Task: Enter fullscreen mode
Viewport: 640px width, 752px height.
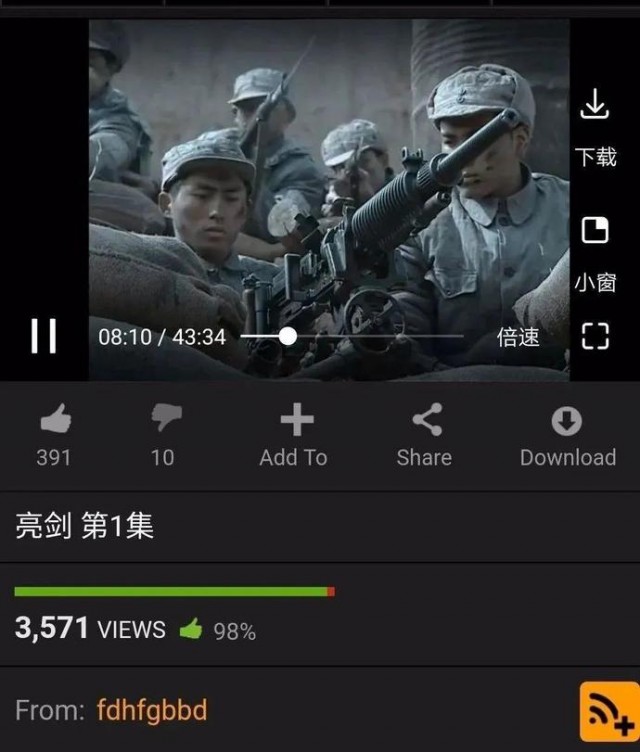Action: tap(595, 336)
